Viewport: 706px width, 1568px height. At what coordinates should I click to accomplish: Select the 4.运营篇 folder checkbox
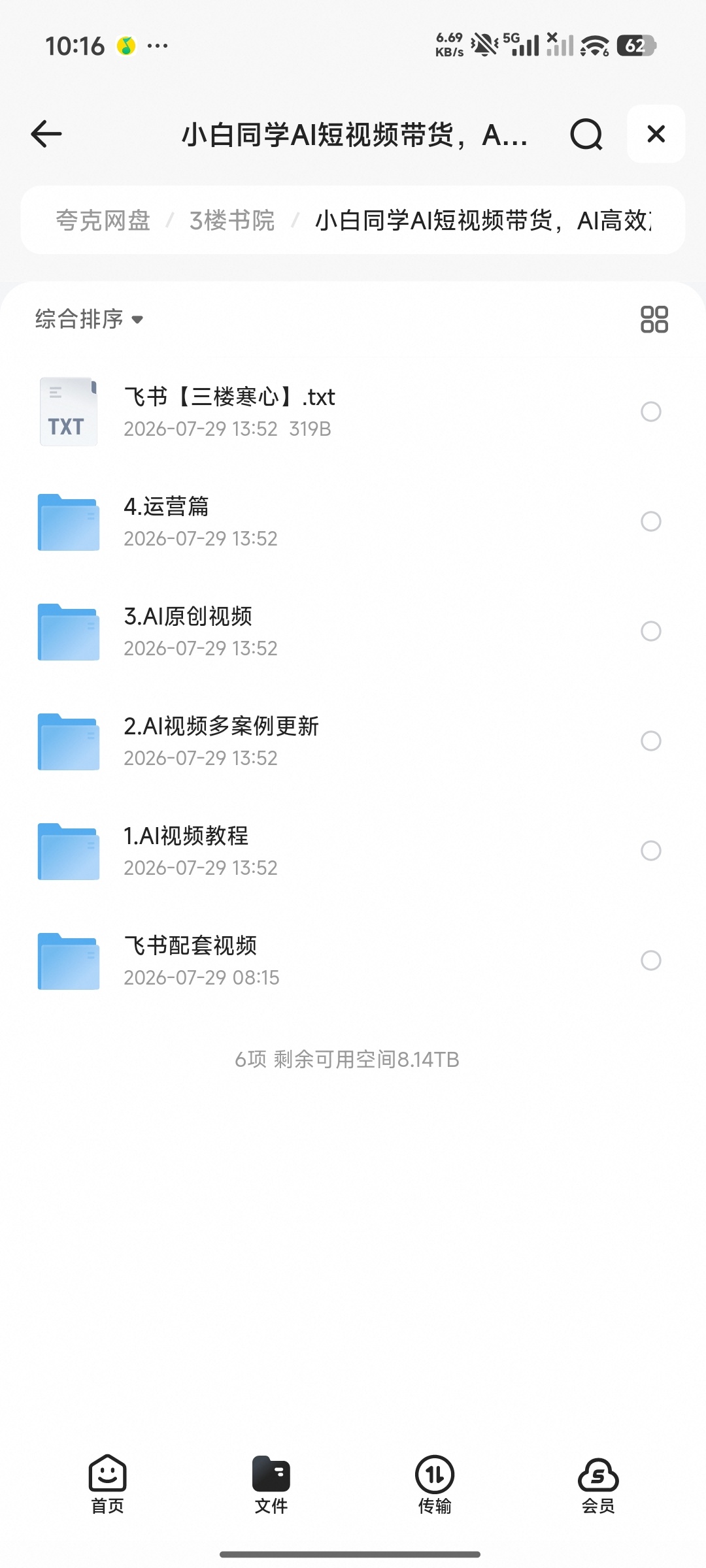pyautogui.click(x=650, y=521)
